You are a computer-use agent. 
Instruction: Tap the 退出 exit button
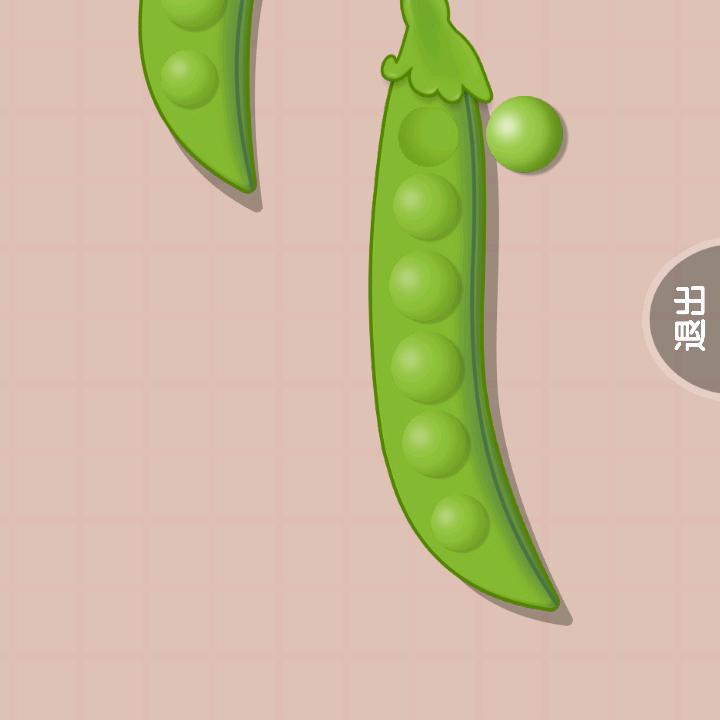(689, 319)
